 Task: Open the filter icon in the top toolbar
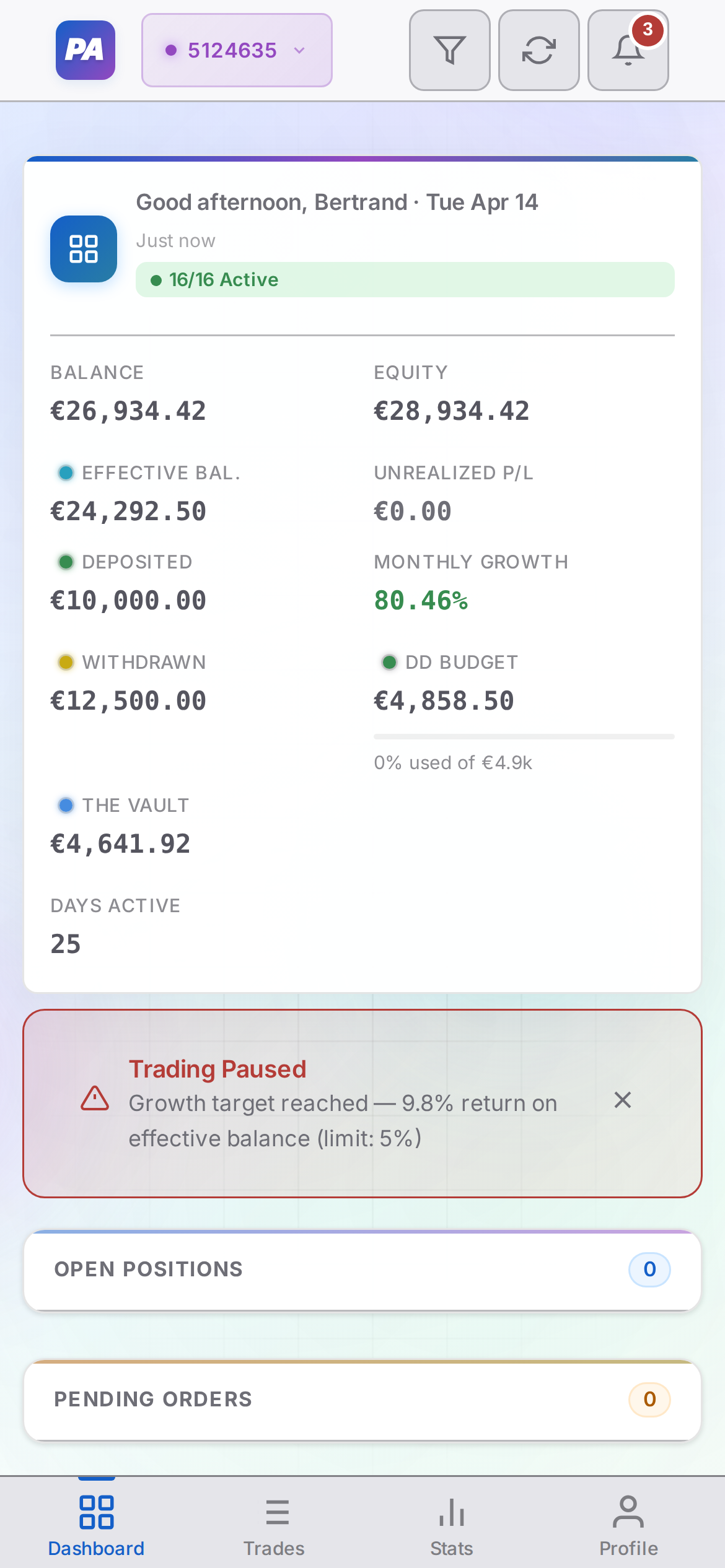pyautogui.click(x=449, y=50)
